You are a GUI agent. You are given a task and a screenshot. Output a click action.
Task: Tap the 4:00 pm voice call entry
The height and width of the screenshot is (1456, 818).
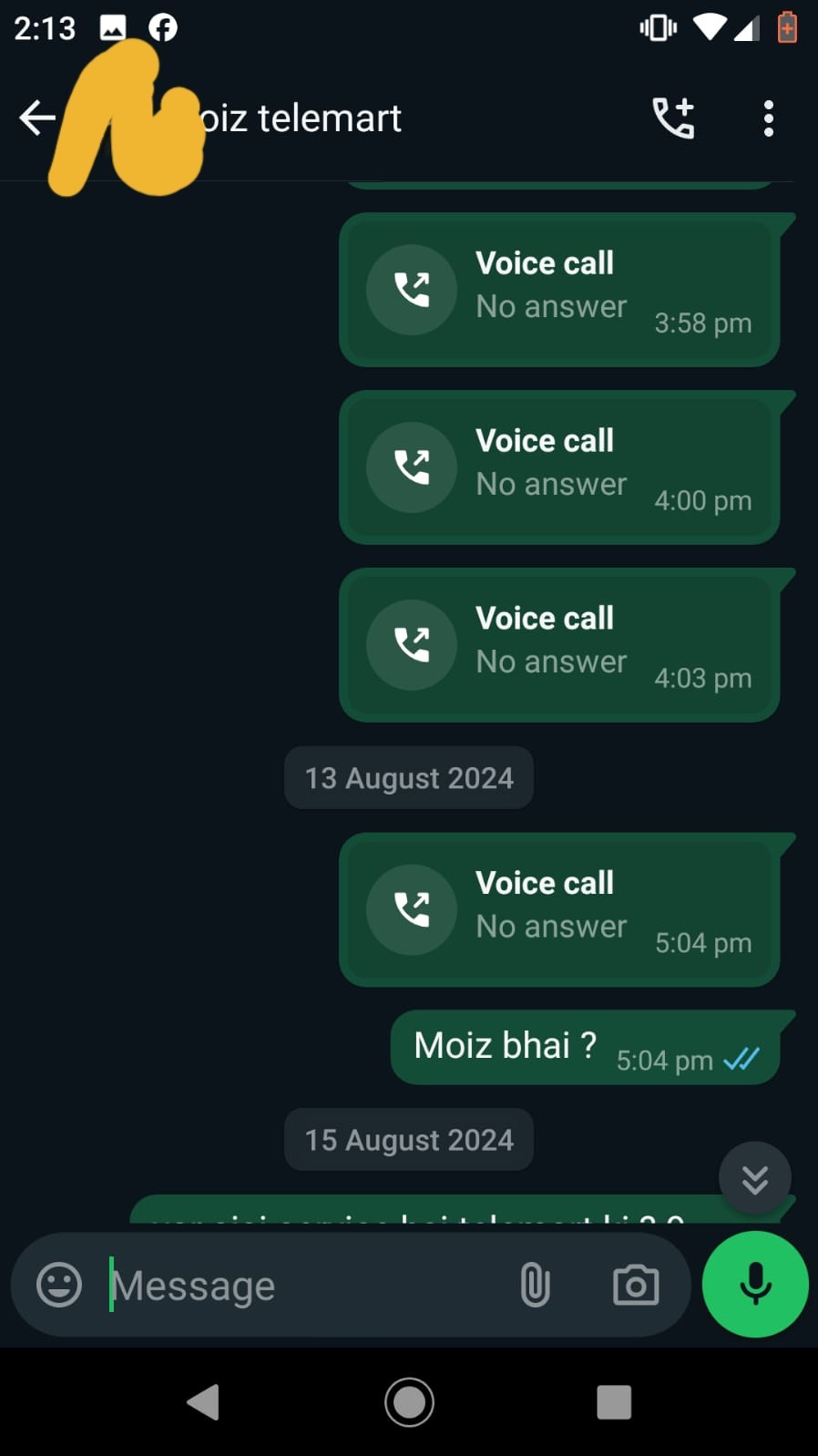[558, 467]
